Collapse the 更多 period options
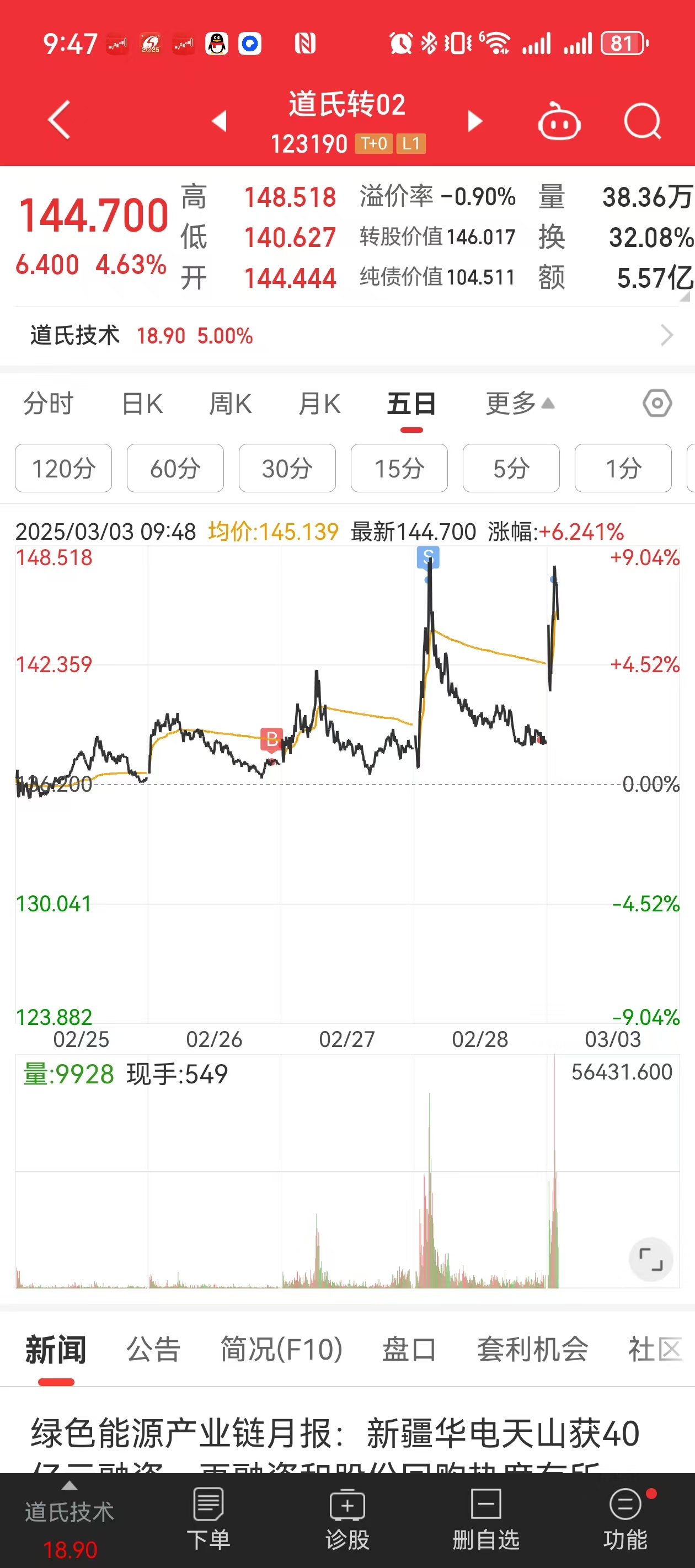The height and width of the screenshot is (1568, 695). click(520, 404)
